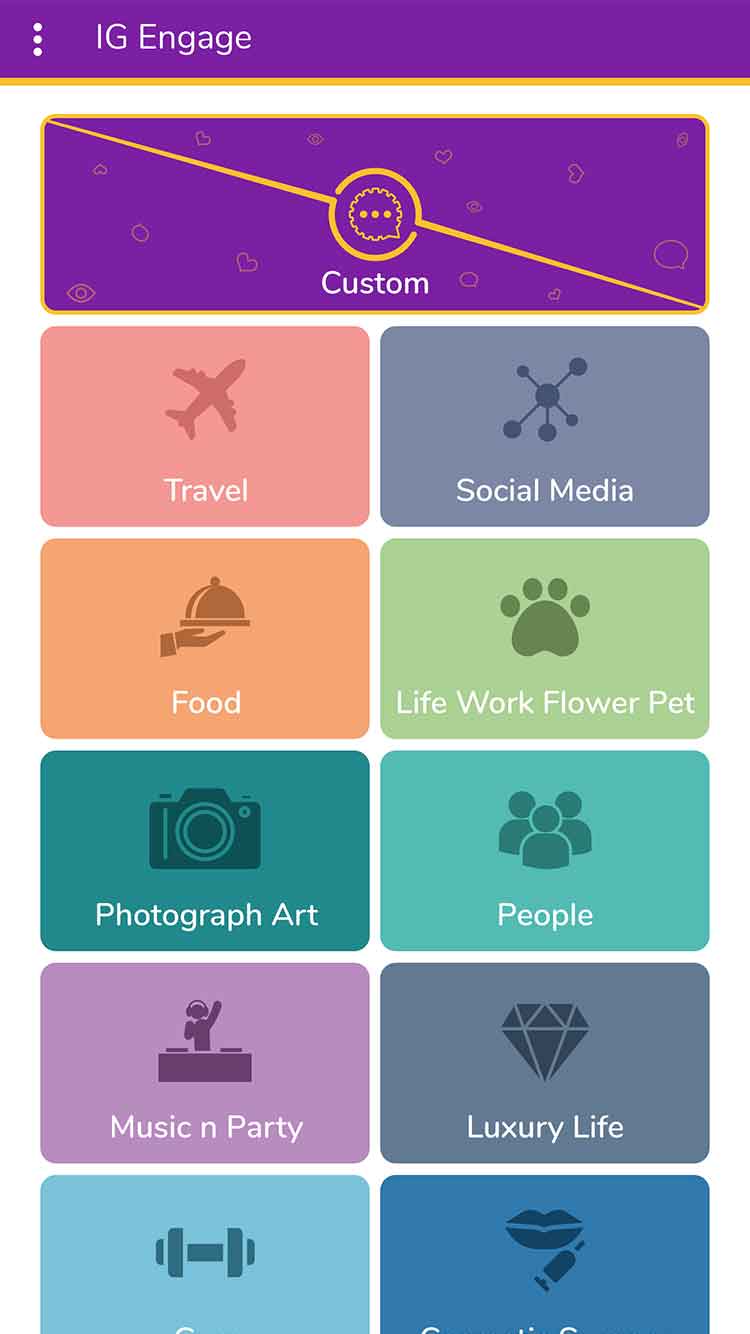
Task: Select the diamond icon on Luxury Life
Action: point(544,1040)
